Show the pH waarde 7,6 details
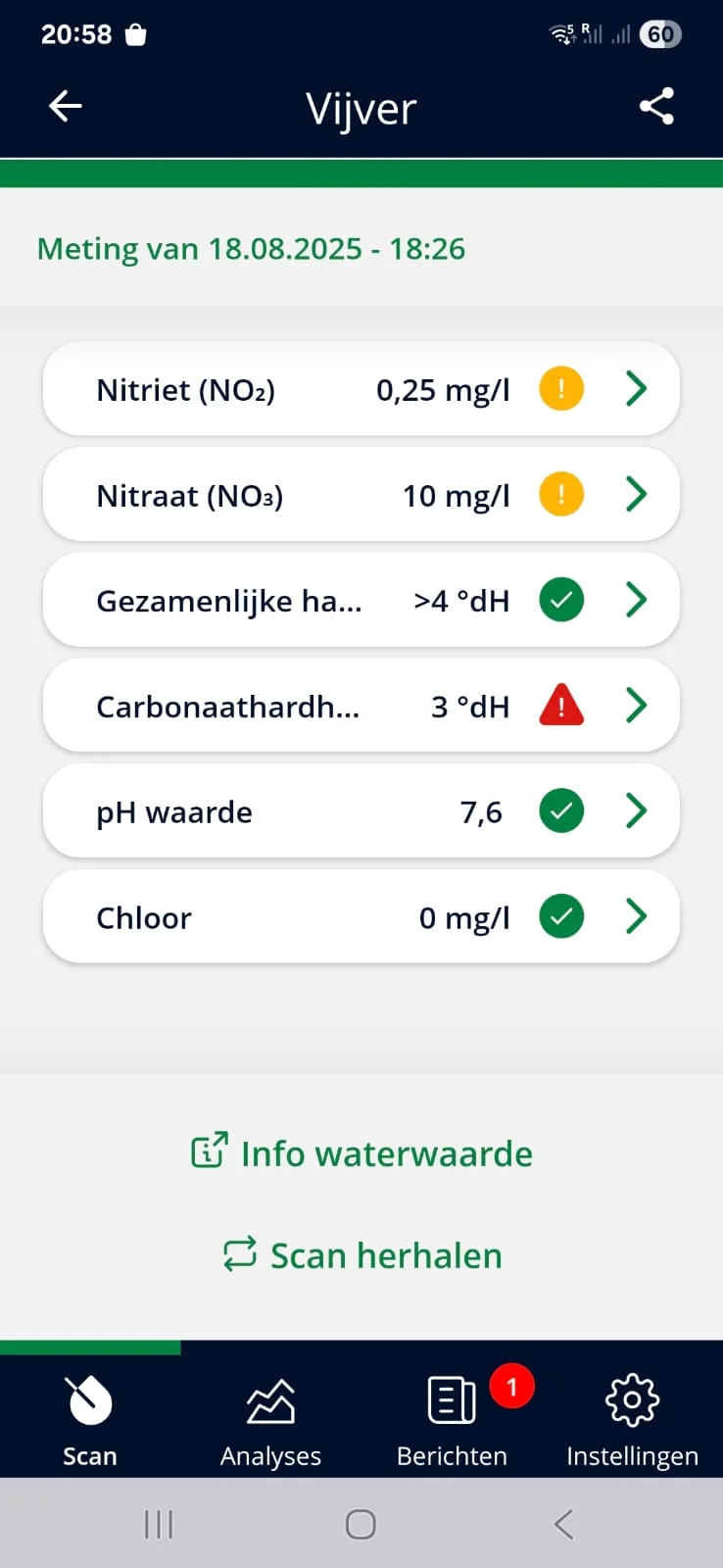The width and height of the screenshot is (723, 1568). click(361, 812)
